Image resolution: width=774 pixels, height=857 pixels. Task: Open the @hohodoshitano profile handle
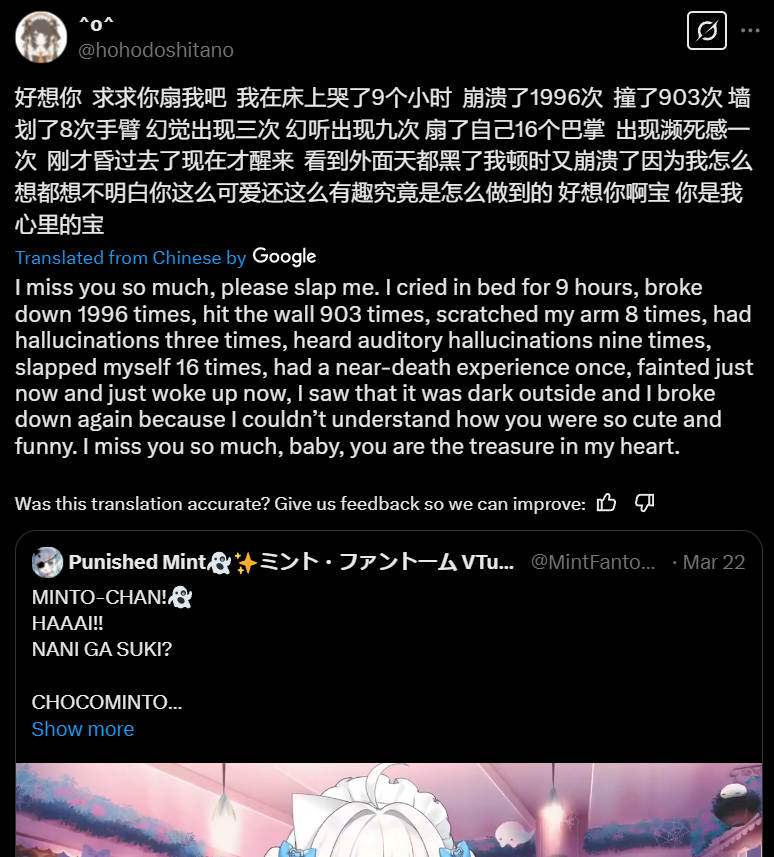point(155,49)
